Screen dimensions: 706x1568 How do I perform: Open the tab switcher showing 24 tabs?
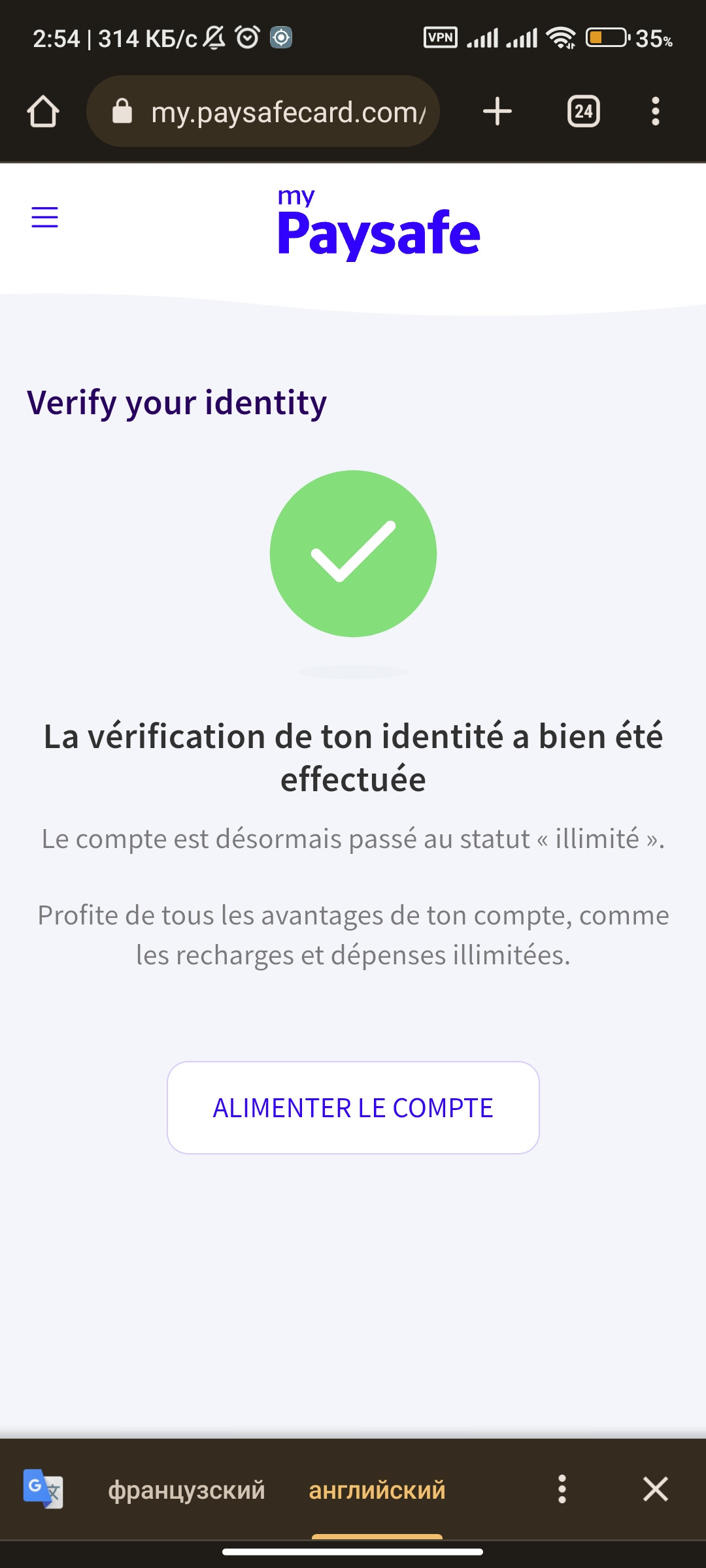pos(583,111)
